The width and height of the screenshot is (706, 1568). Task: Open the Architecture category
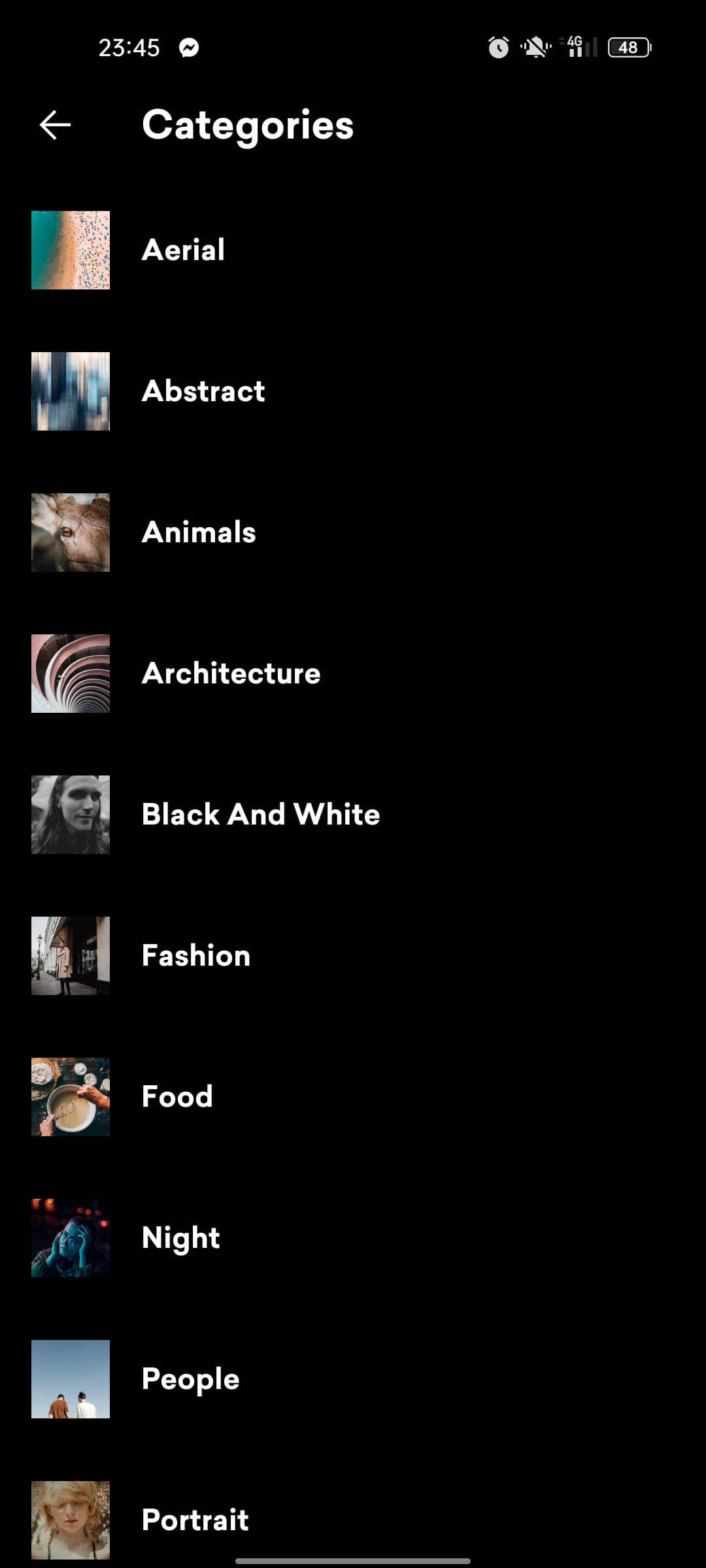coord(231,674)
